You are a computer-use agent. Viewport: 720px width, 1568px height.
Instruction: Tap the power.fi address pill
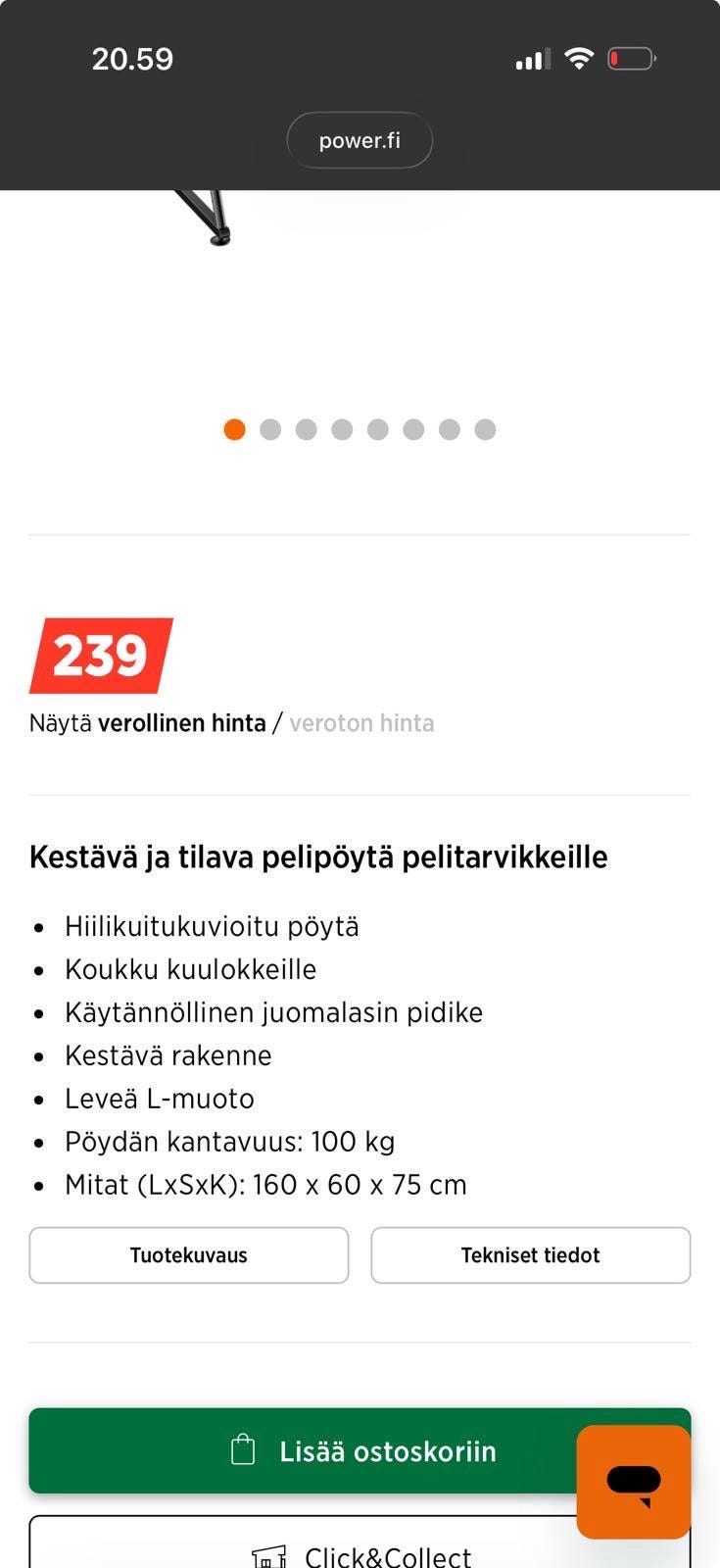[360, 140]
